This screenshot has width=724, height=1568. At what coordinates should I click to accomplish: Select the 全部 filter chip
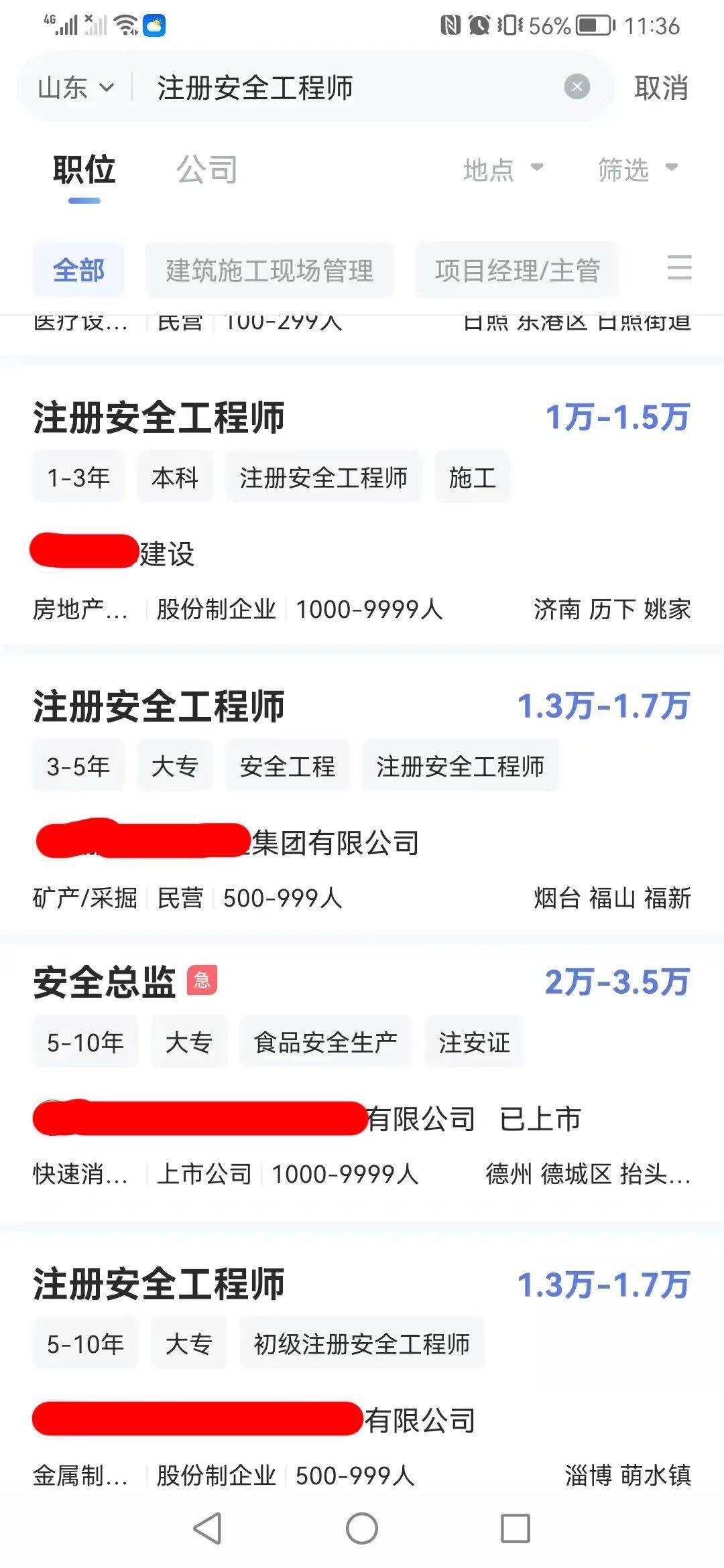coord(78,269)
